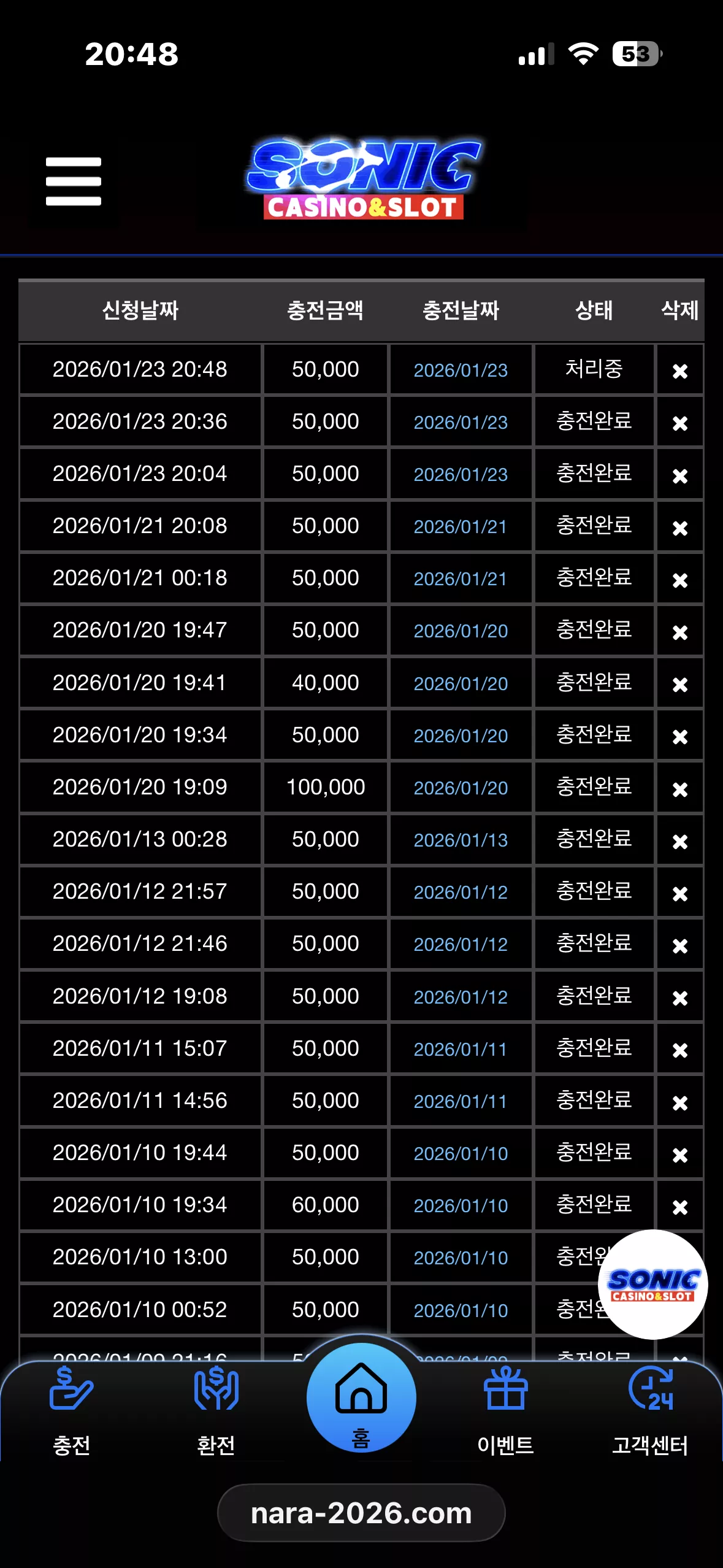Delete the 2026/01/13 00:28 record
This screenshot has width=723, height=1568.
pos(680,841)
